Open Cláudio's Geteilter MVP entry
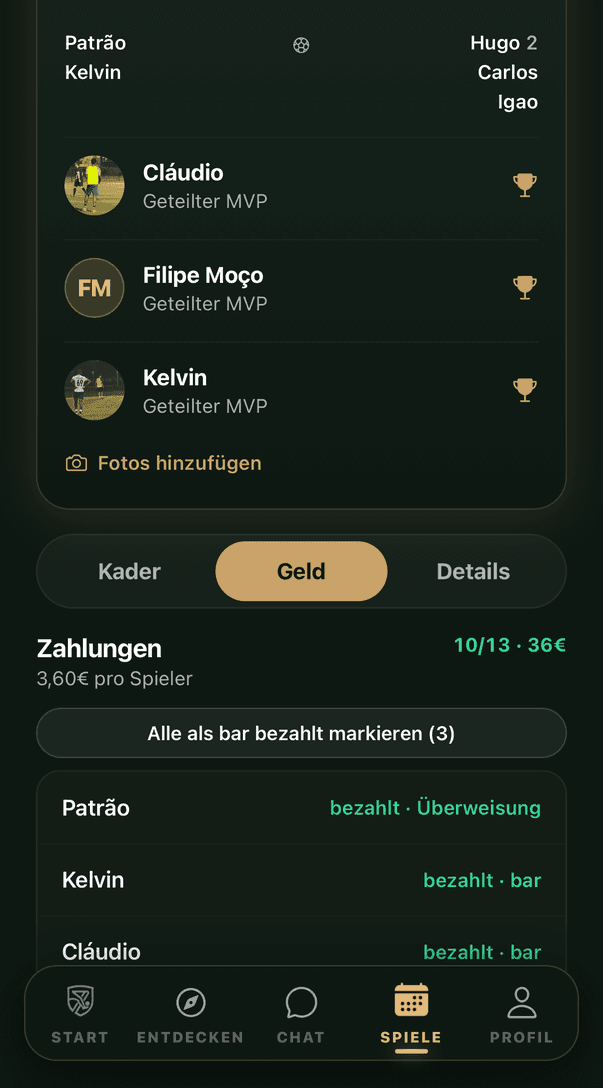This screenshot has width=603, height=1088. click(301, 186)
